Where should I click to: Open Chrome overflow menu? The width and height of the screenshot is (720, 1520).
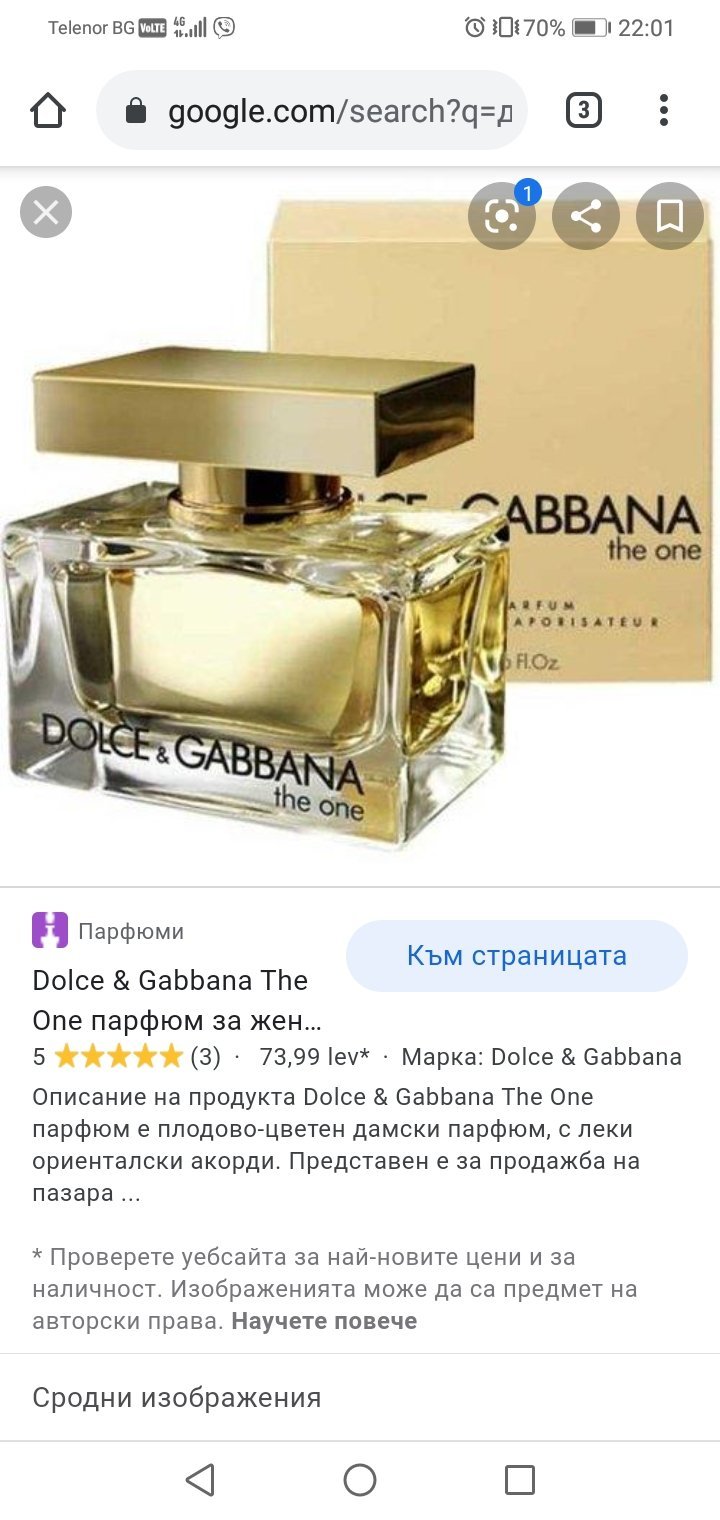(x=663, y=110)
